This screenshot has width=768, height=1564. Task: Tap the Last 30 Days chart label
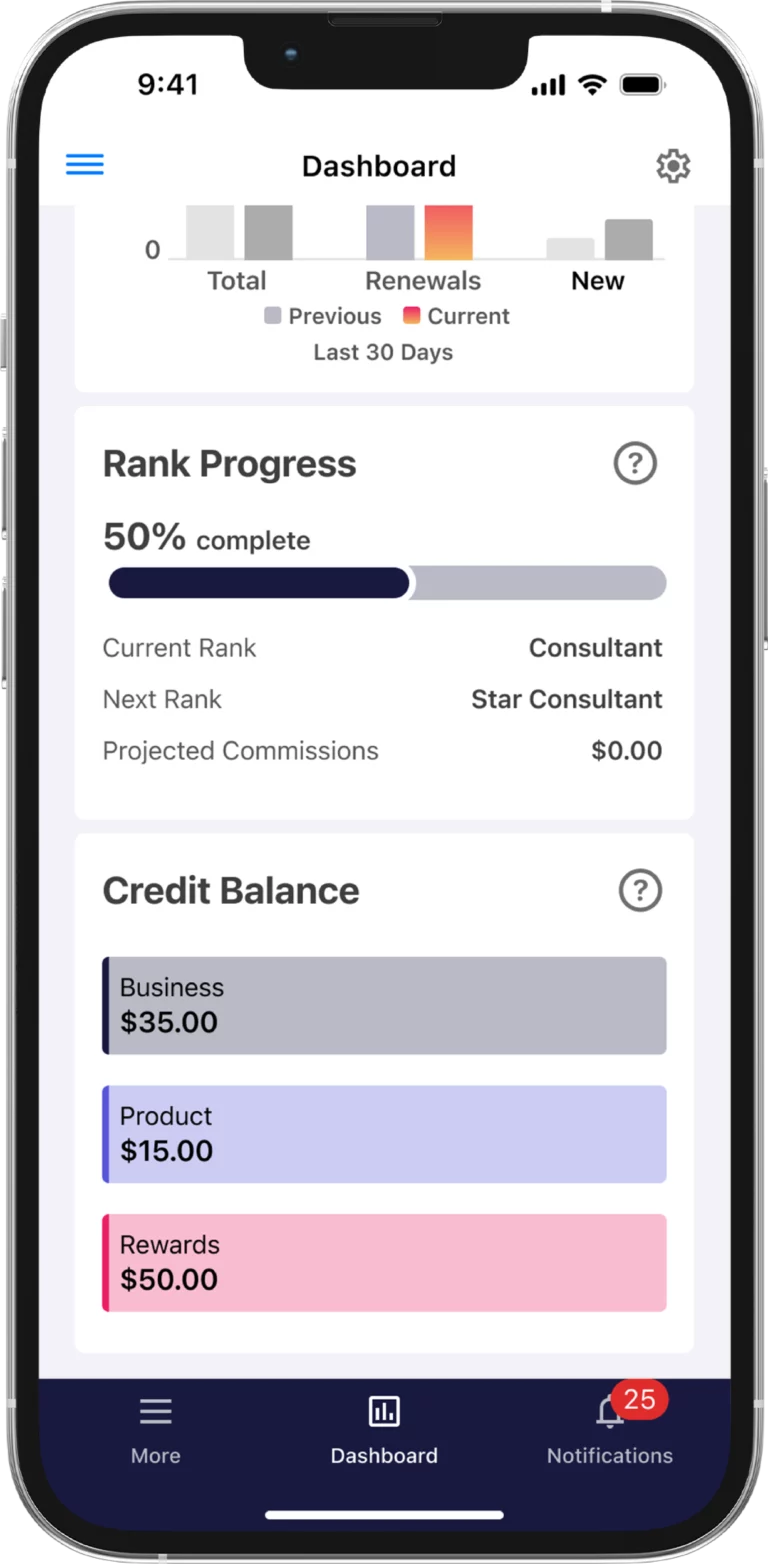383,352
